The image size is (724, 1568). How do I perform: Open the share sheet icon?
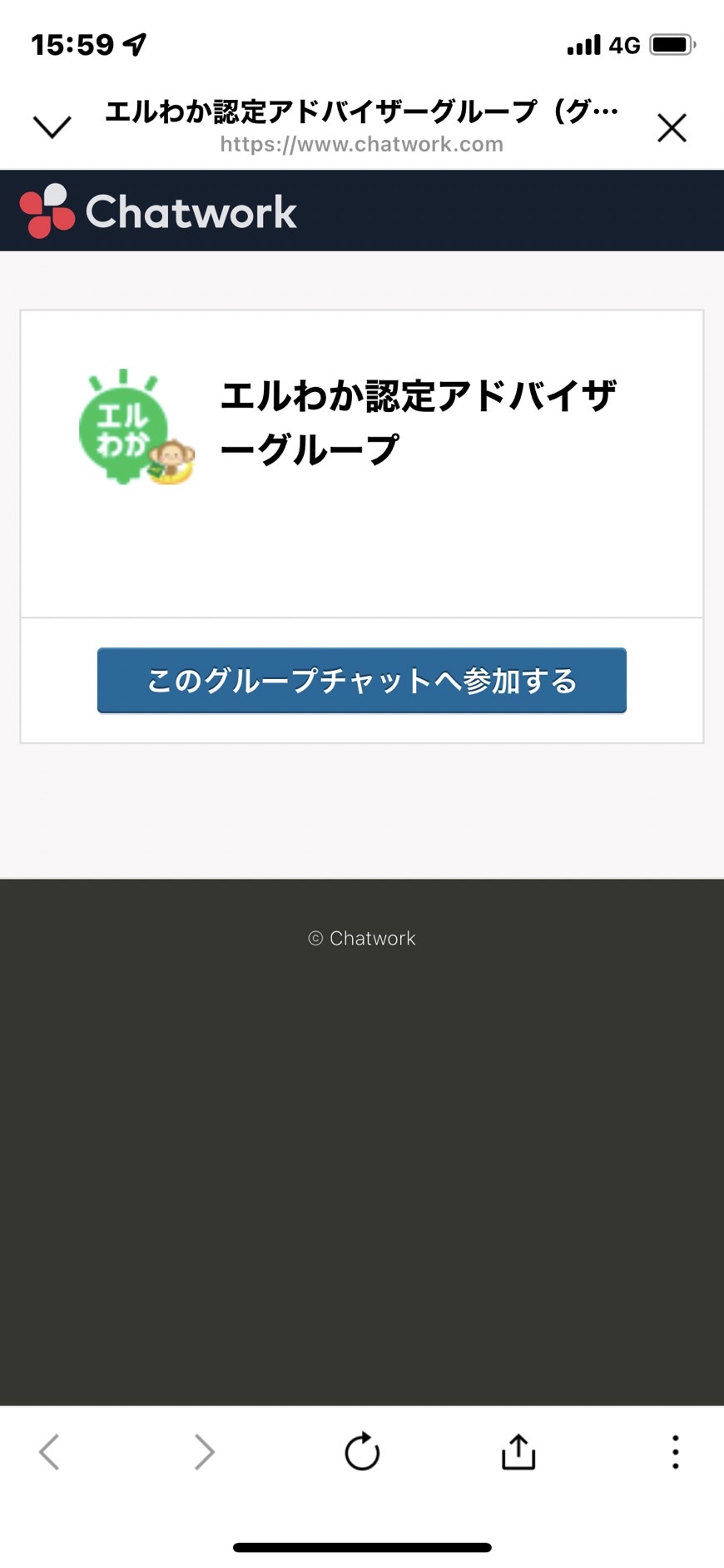[518, 1451]
